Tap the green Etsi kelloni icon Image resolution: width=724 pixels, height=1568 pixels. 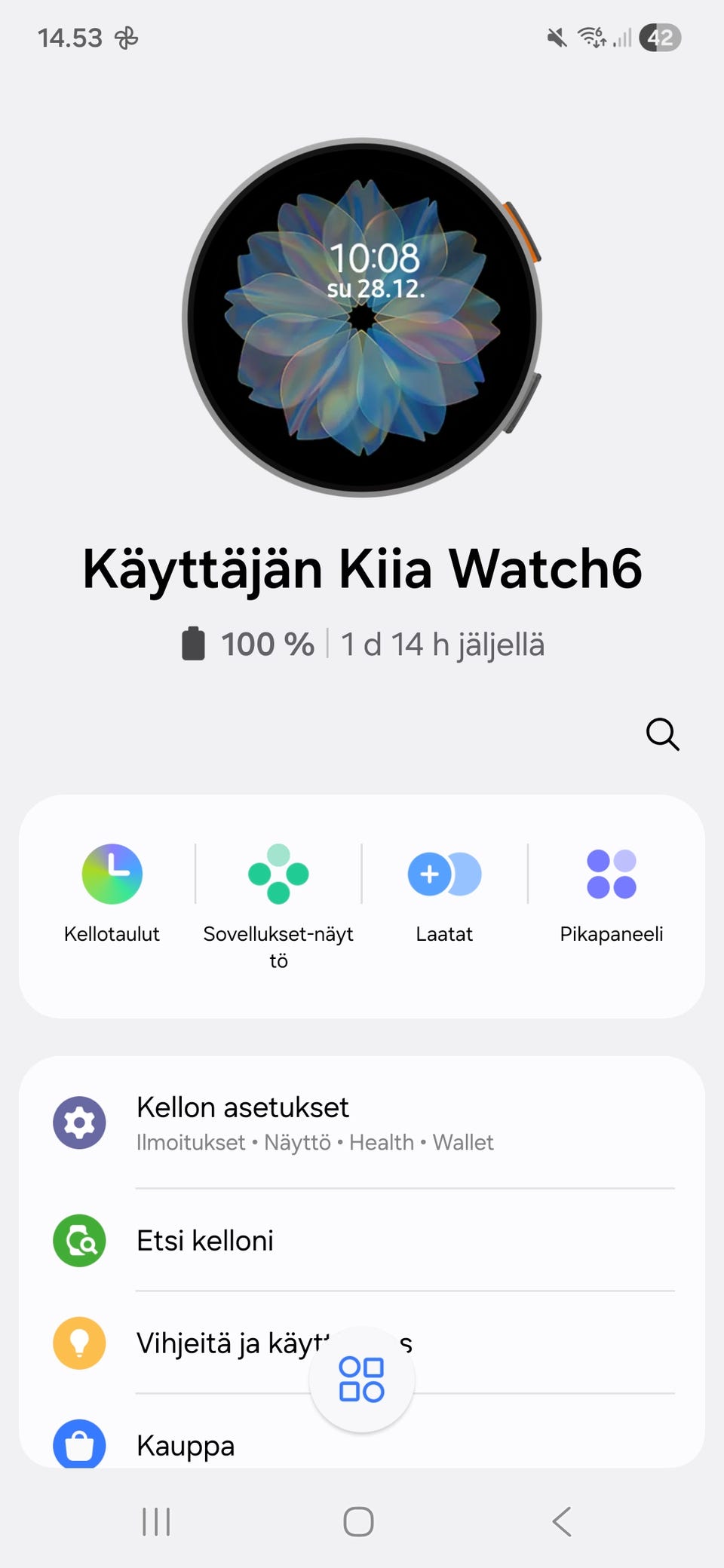click(x=78, y=1241)
